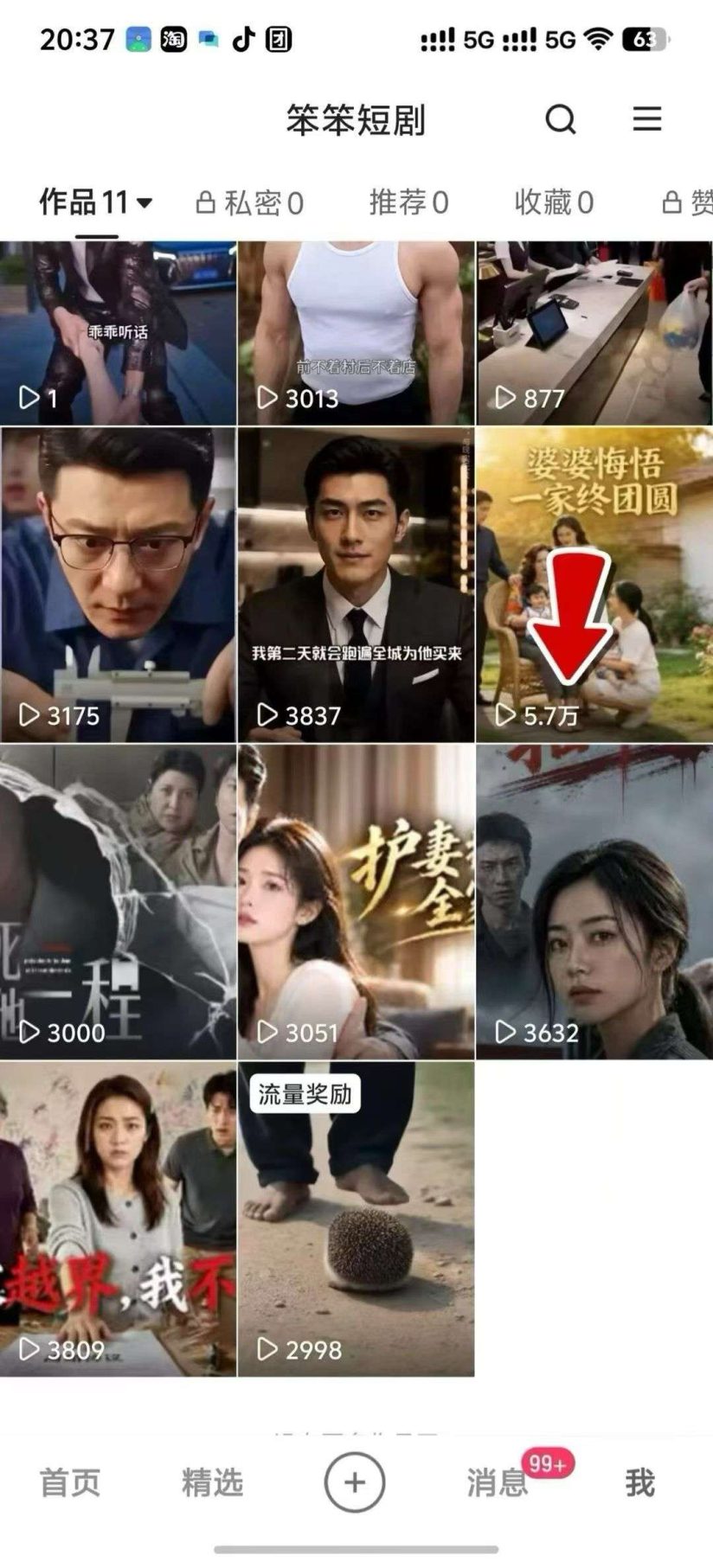Switch to the 推荐 tab

(408, 203)
